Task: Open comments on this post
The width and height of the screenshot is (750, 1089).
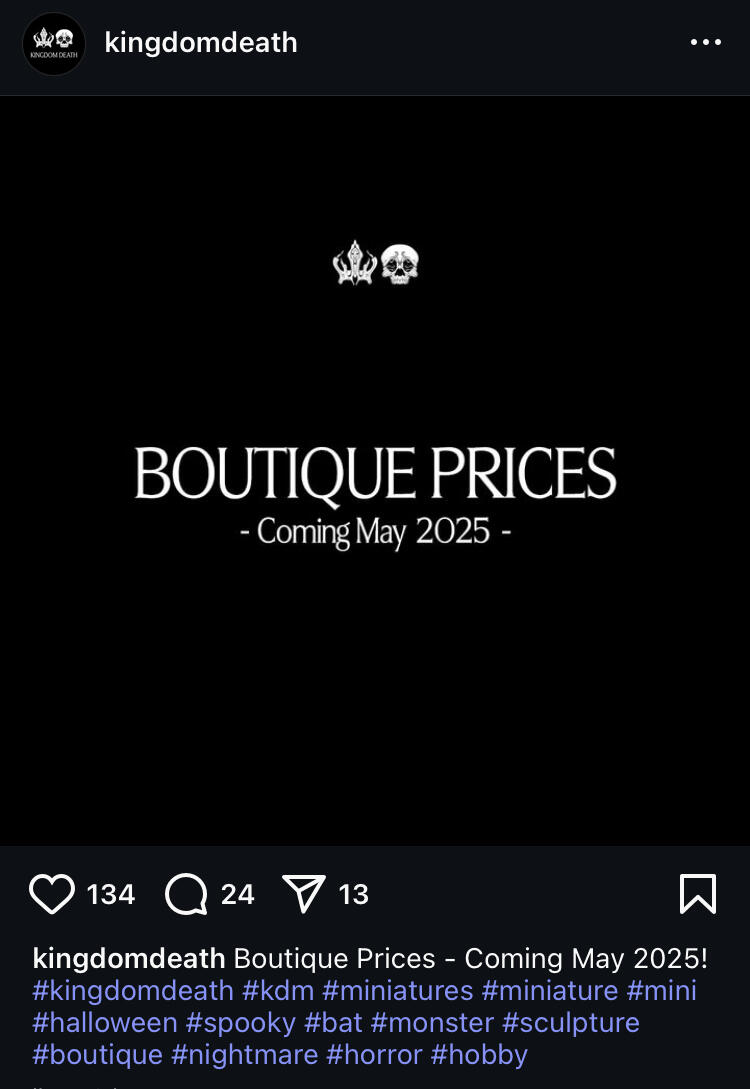Action: pyautogui.click(x=187, y=893)
